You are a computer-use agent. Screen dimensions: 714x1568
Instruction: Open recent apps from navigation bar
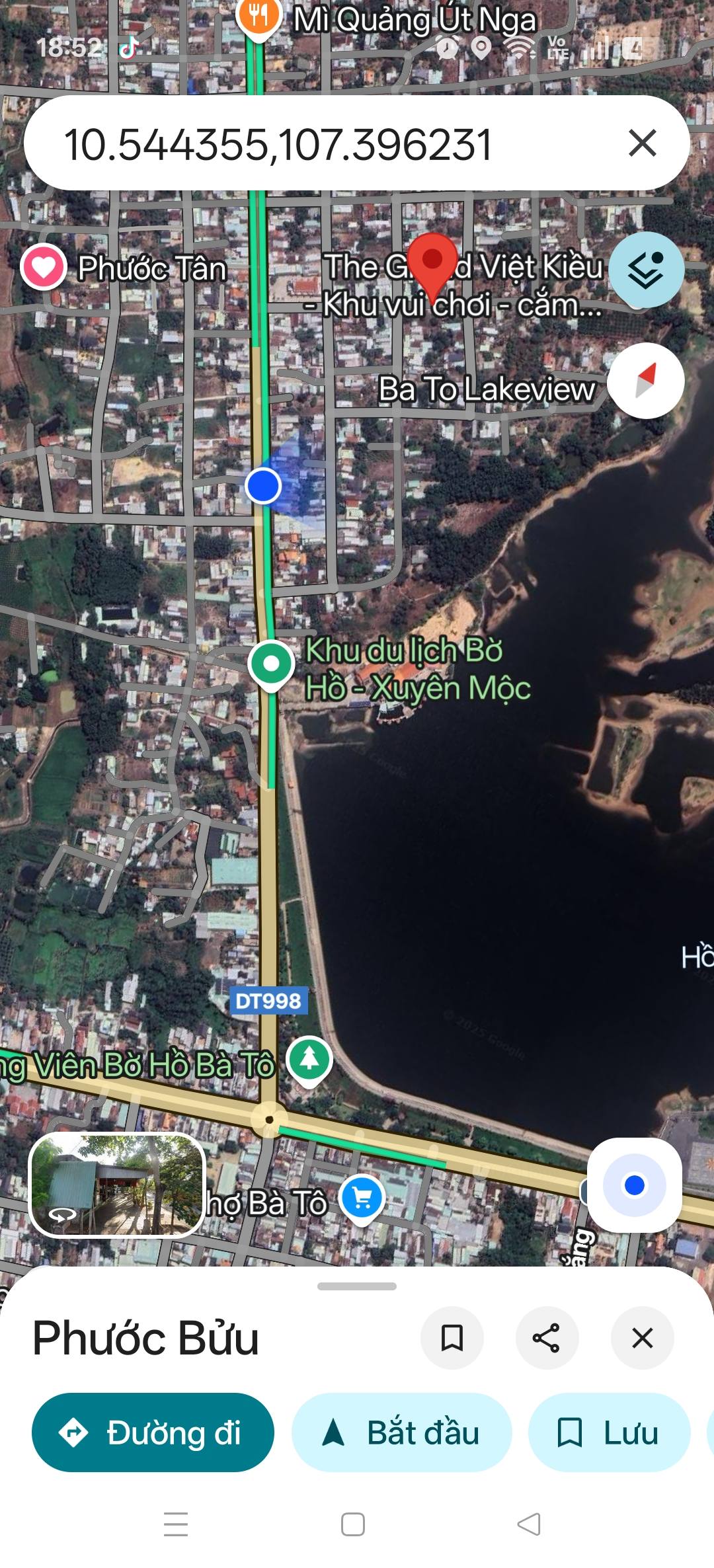[x=176, y=1524]
